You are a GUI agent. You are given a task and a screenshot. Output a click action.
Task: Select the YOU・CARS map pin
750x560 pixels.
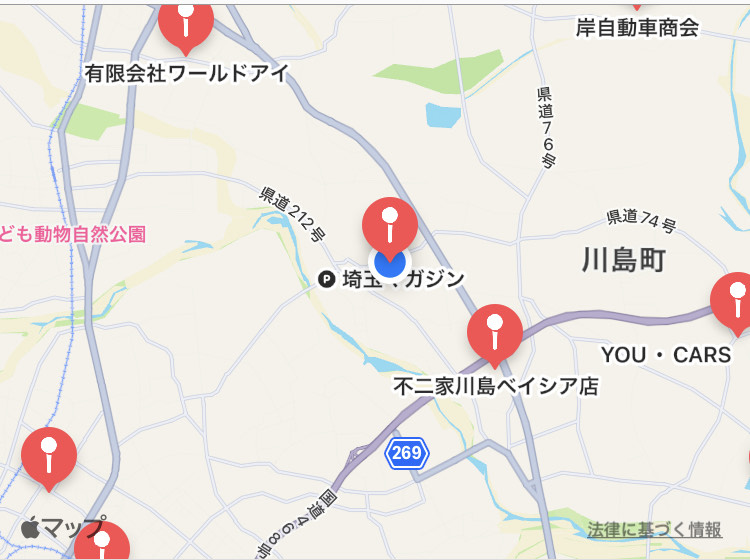pos(735,299)
